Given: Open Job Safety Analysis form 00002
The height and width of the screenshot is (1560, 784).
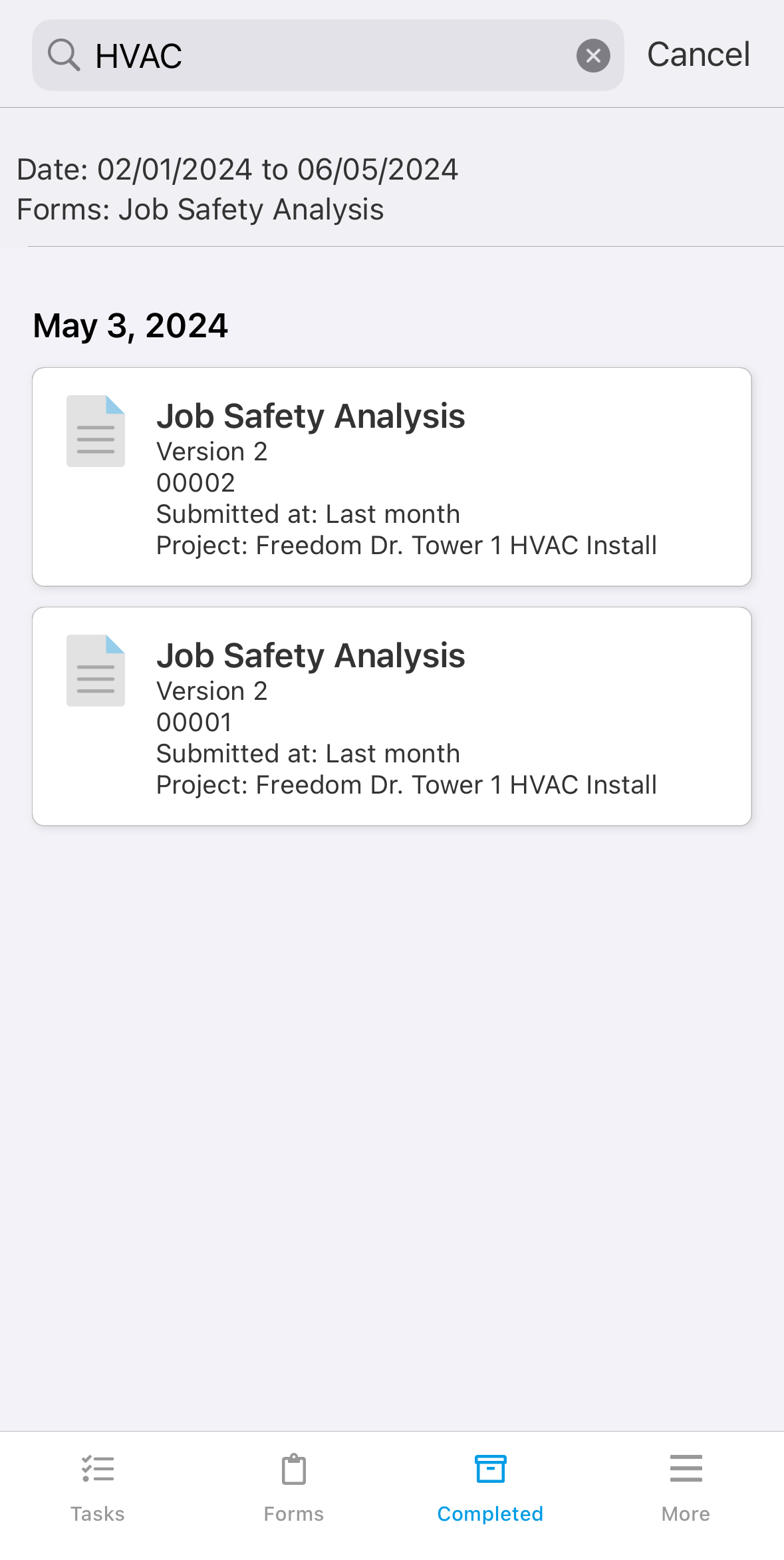Looking at the screenshot, I should (392, 477).
